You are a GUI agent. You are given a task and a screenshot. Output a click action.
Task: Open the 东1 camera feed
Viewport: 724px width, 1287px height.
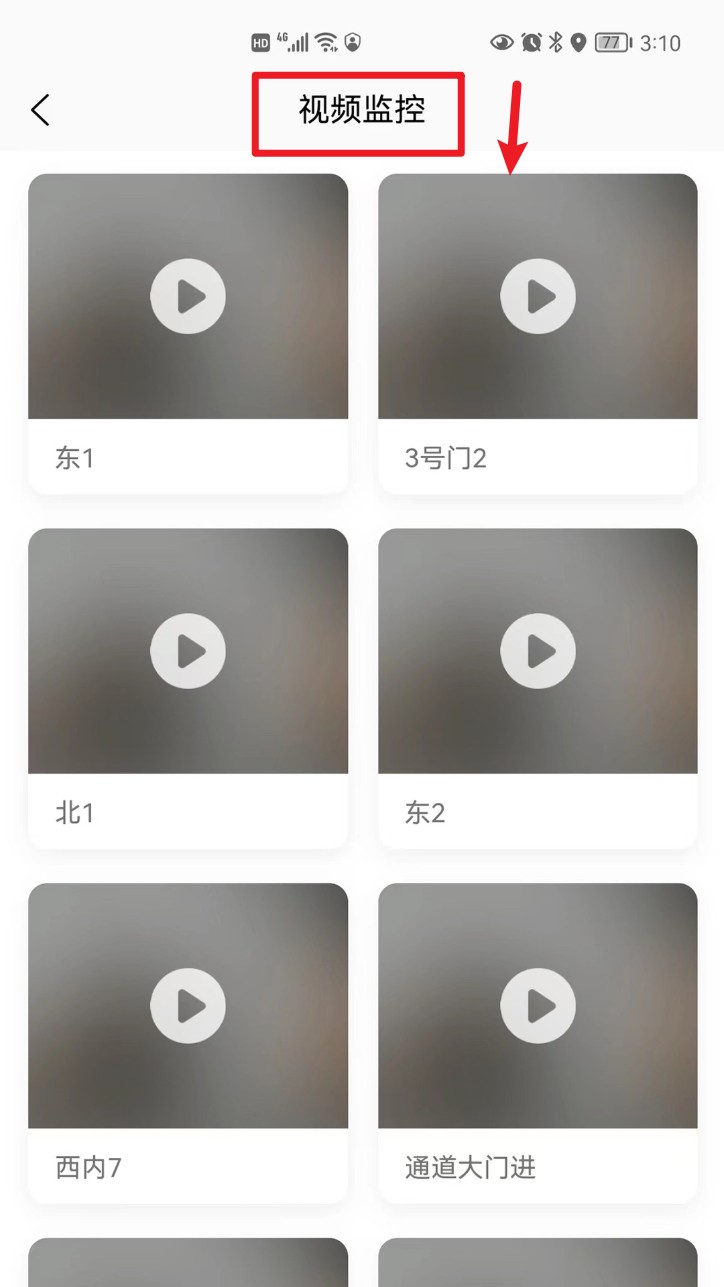coord(188,296)
